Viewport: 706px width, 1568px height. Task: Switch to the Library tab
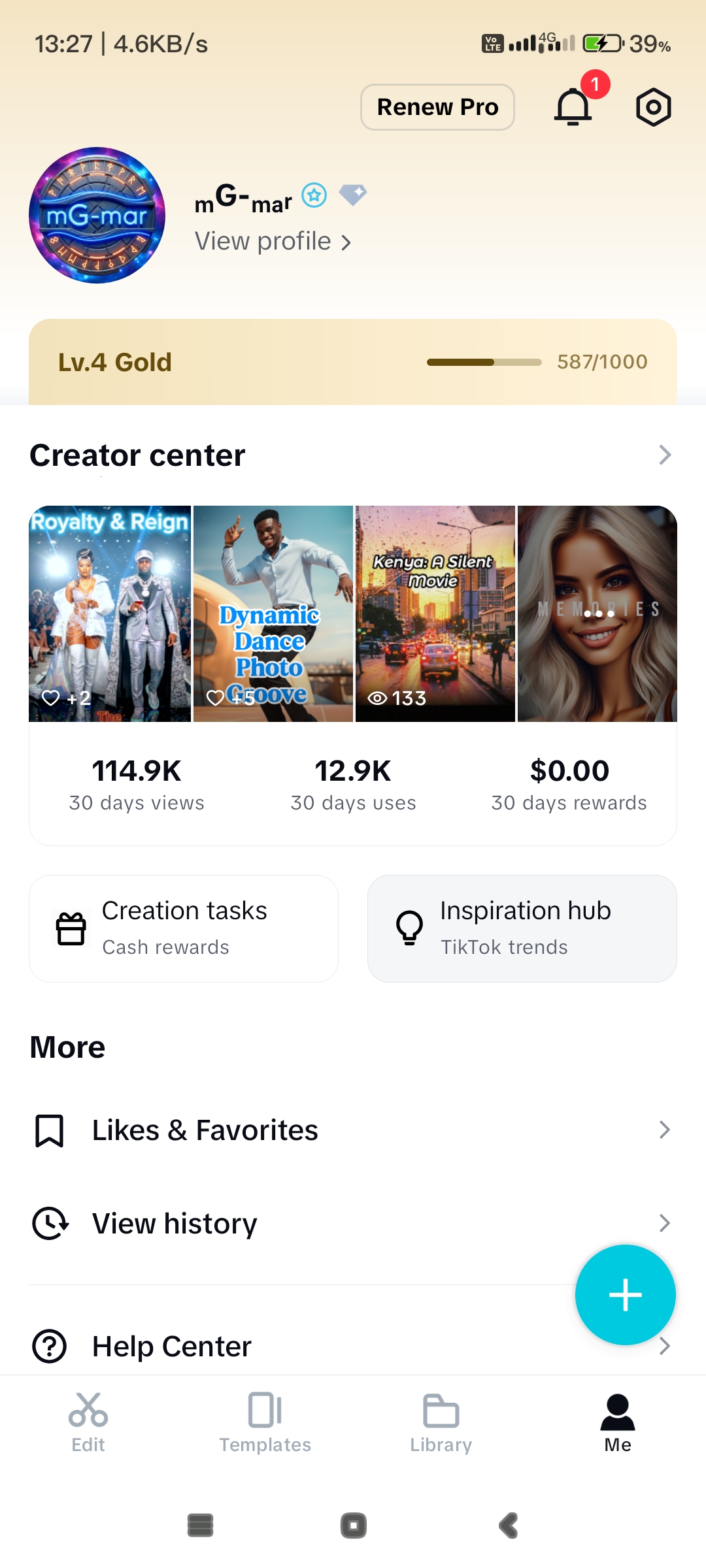pos(441,1422)
